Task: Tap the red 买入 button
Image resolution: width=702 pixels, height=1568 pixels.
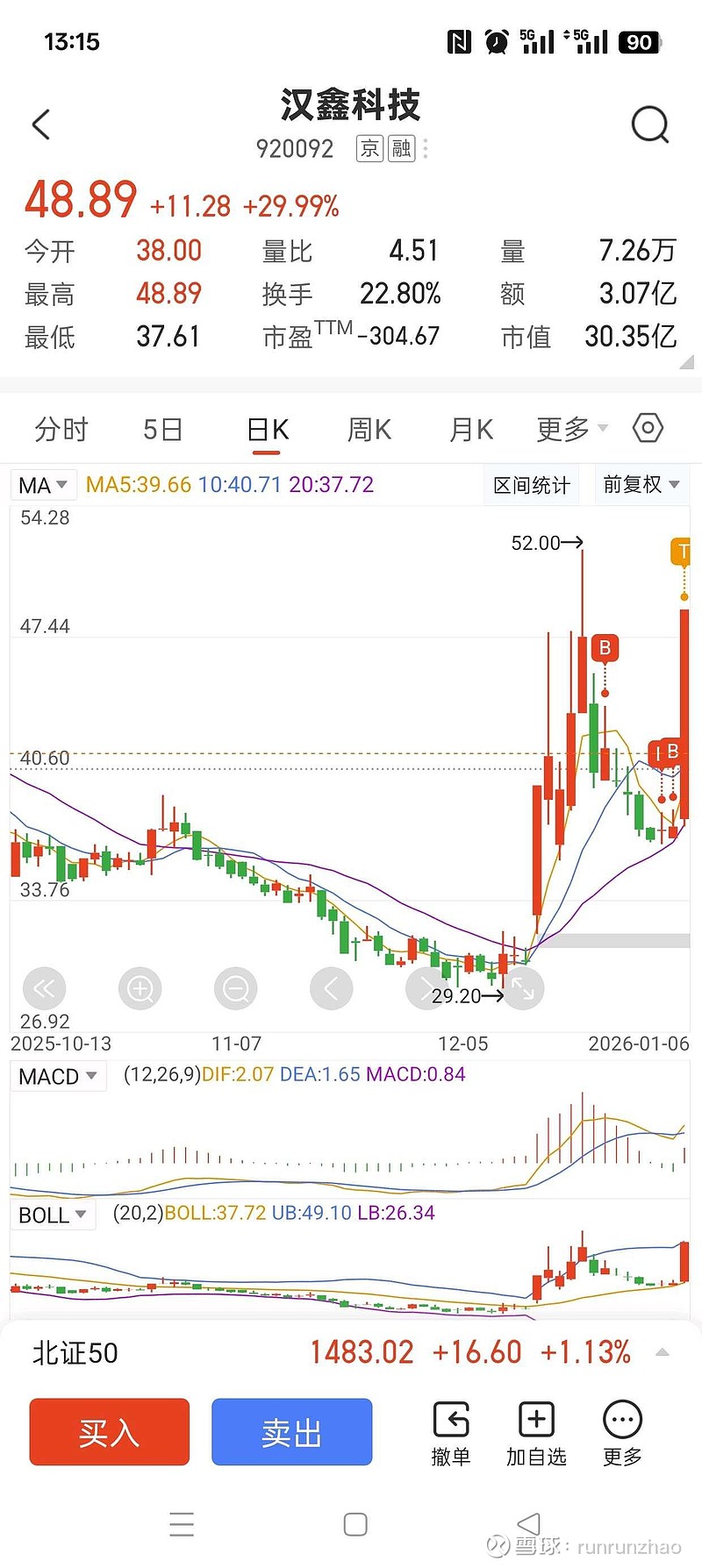Action: 110,1432
